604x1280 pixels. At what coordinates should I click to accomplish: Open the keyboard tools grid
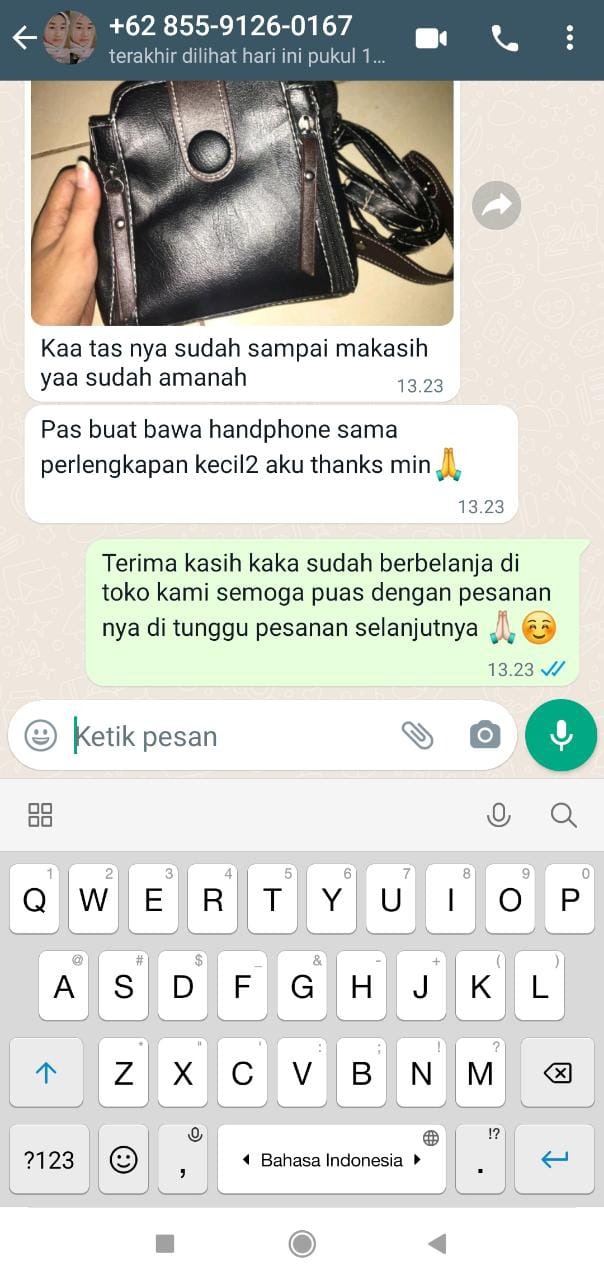(x=40, y=815)
